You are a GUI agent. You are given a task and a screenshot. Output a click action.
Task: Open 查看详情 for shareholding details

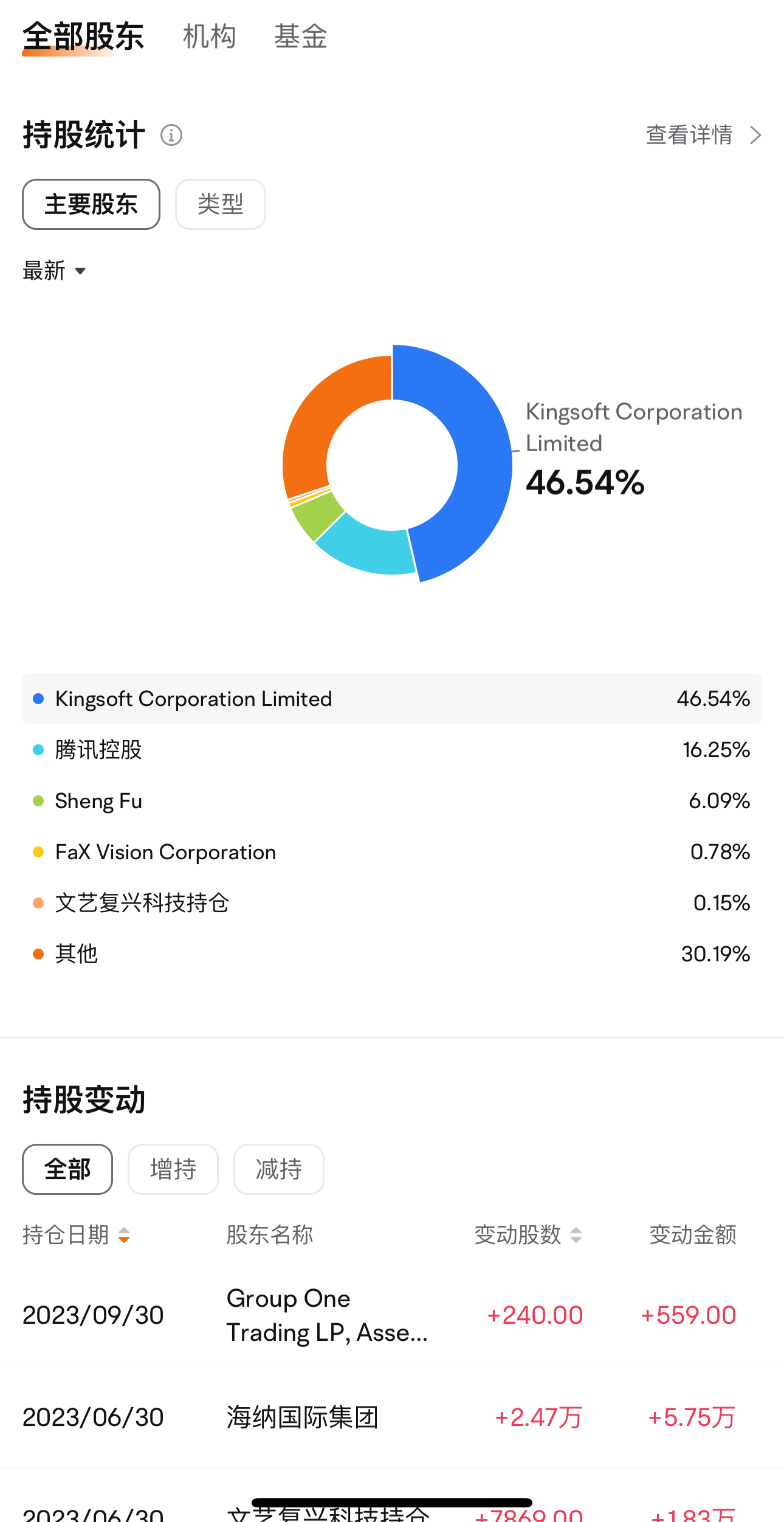point(703,135)
